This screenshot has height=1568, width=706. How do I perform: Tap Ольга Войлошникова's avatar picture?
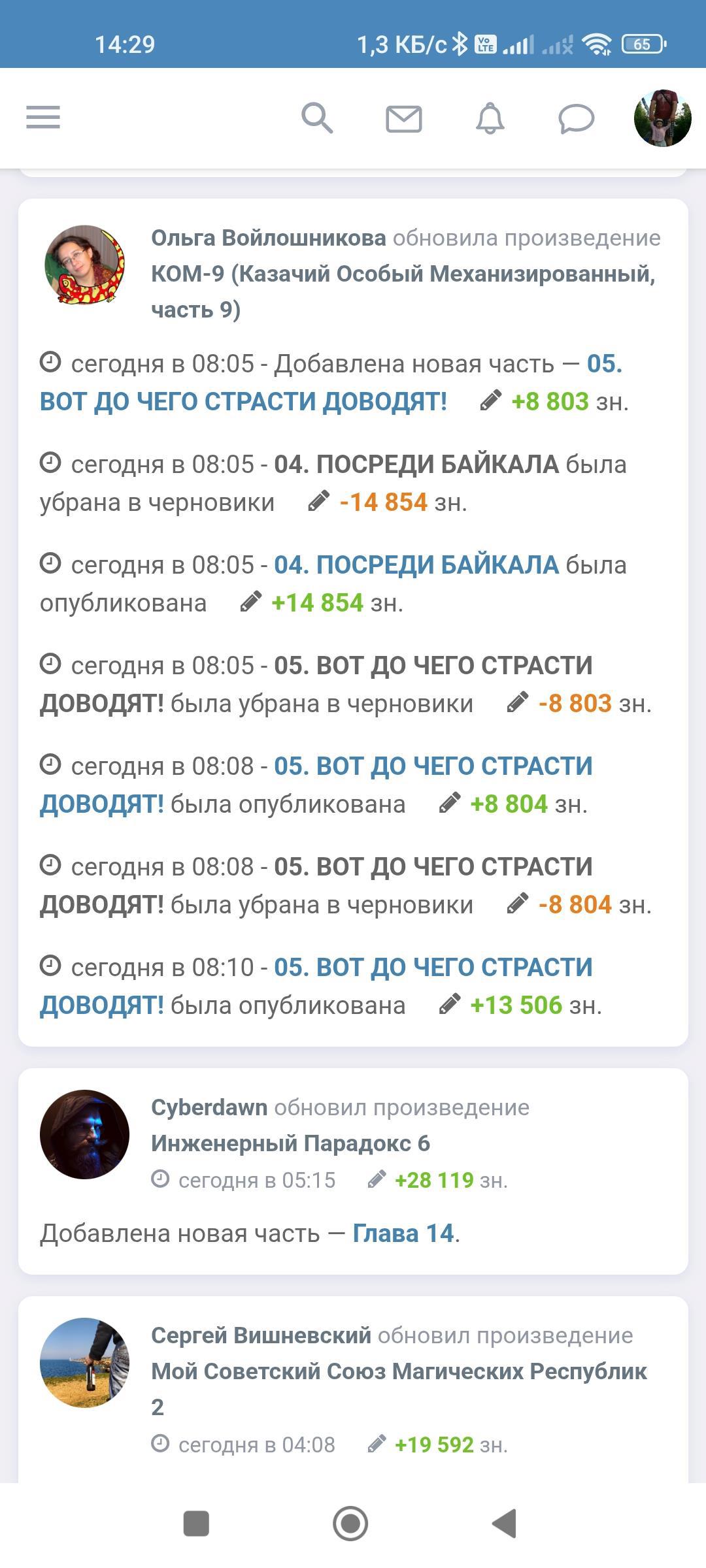point(84,265)
